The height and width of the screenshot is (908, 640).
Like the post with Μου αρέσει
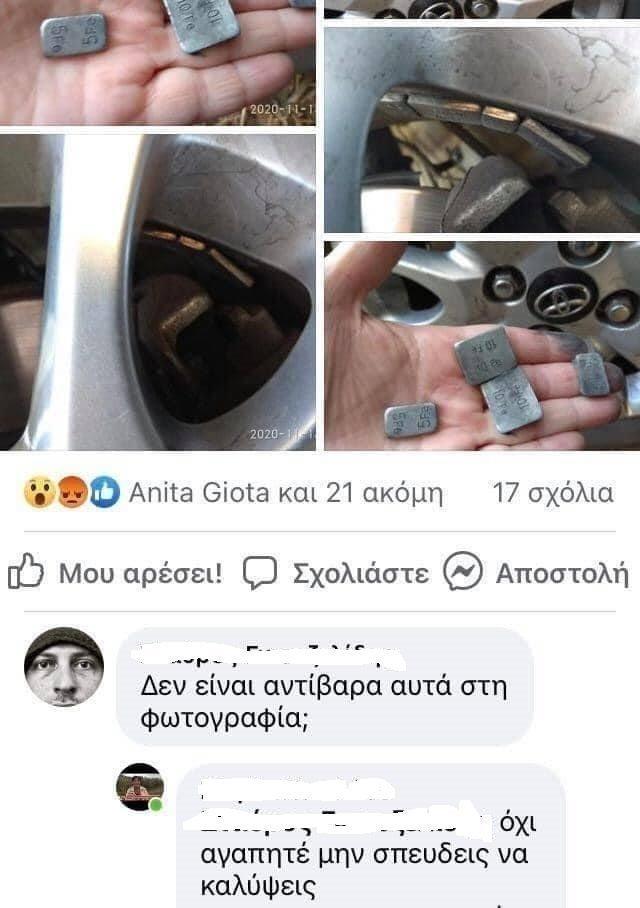tap(115, 573)
